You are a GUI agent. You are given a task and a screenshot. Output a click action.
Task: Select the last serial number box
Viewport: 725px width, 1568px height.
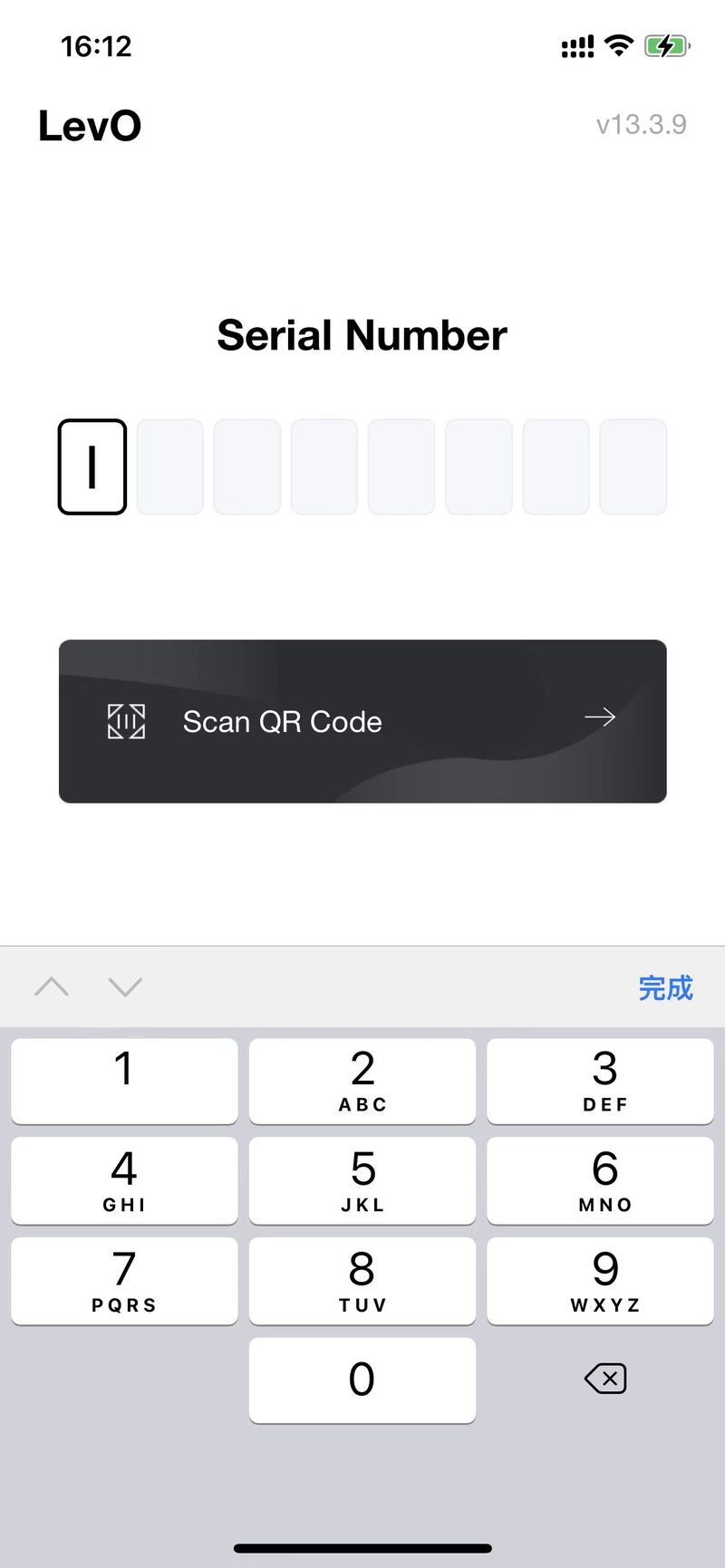[x=633, y=467]
